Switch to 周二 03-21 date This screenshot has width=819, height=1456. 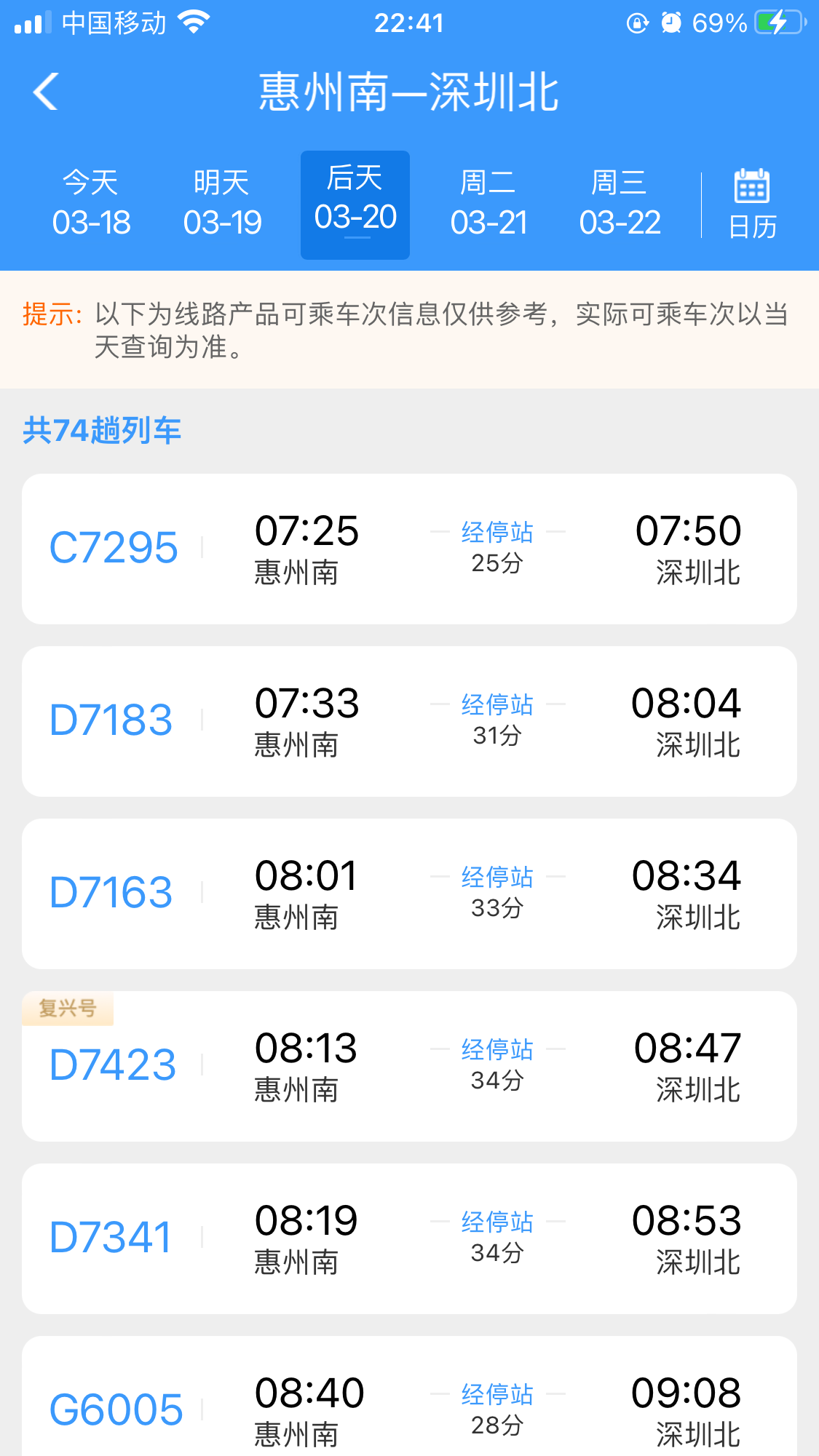coord(488,204)
